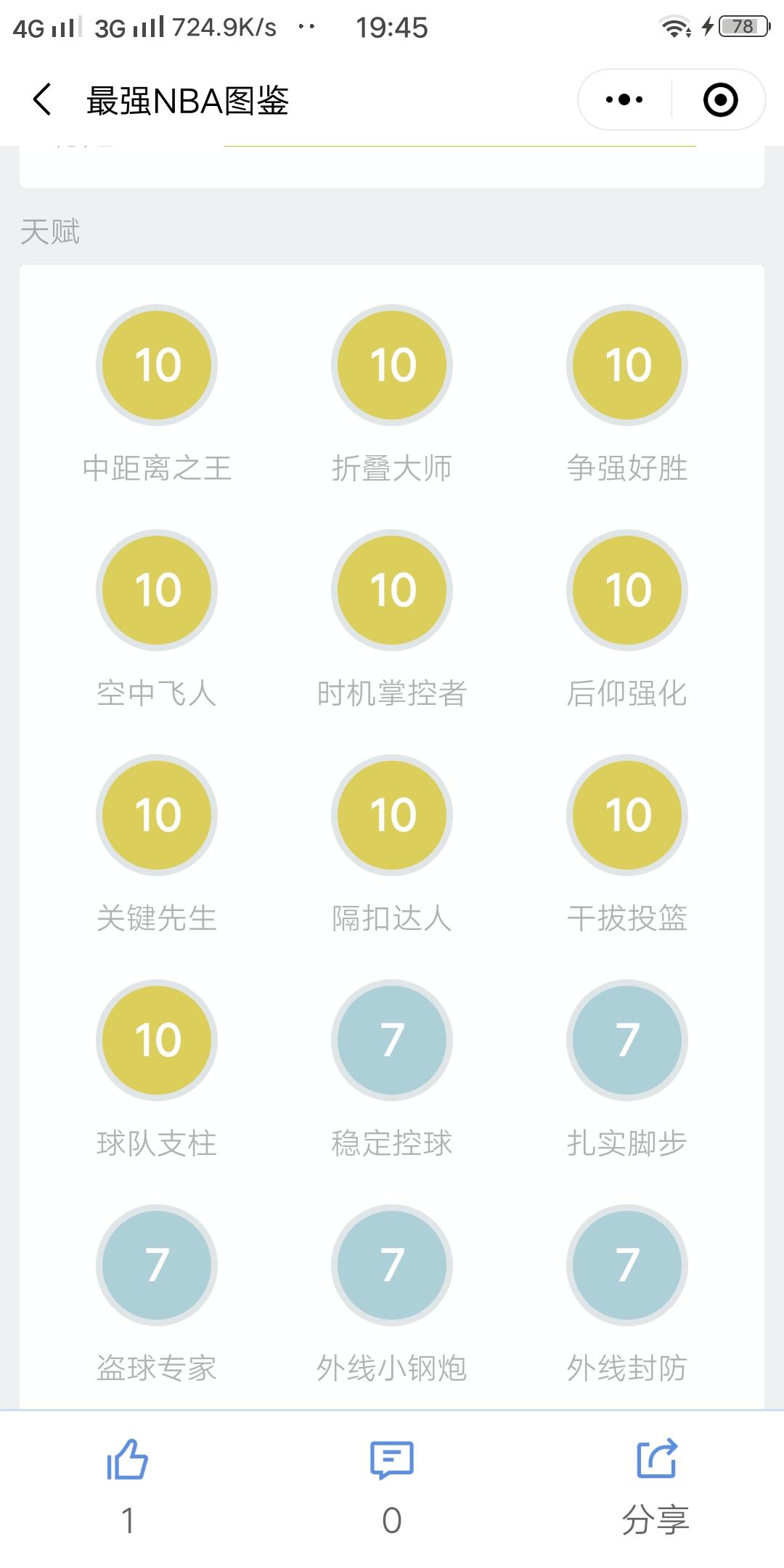The image size is (784, 1568).
Task: Go back from 最强NBA图鉴 page
Action: click(42, 99)
